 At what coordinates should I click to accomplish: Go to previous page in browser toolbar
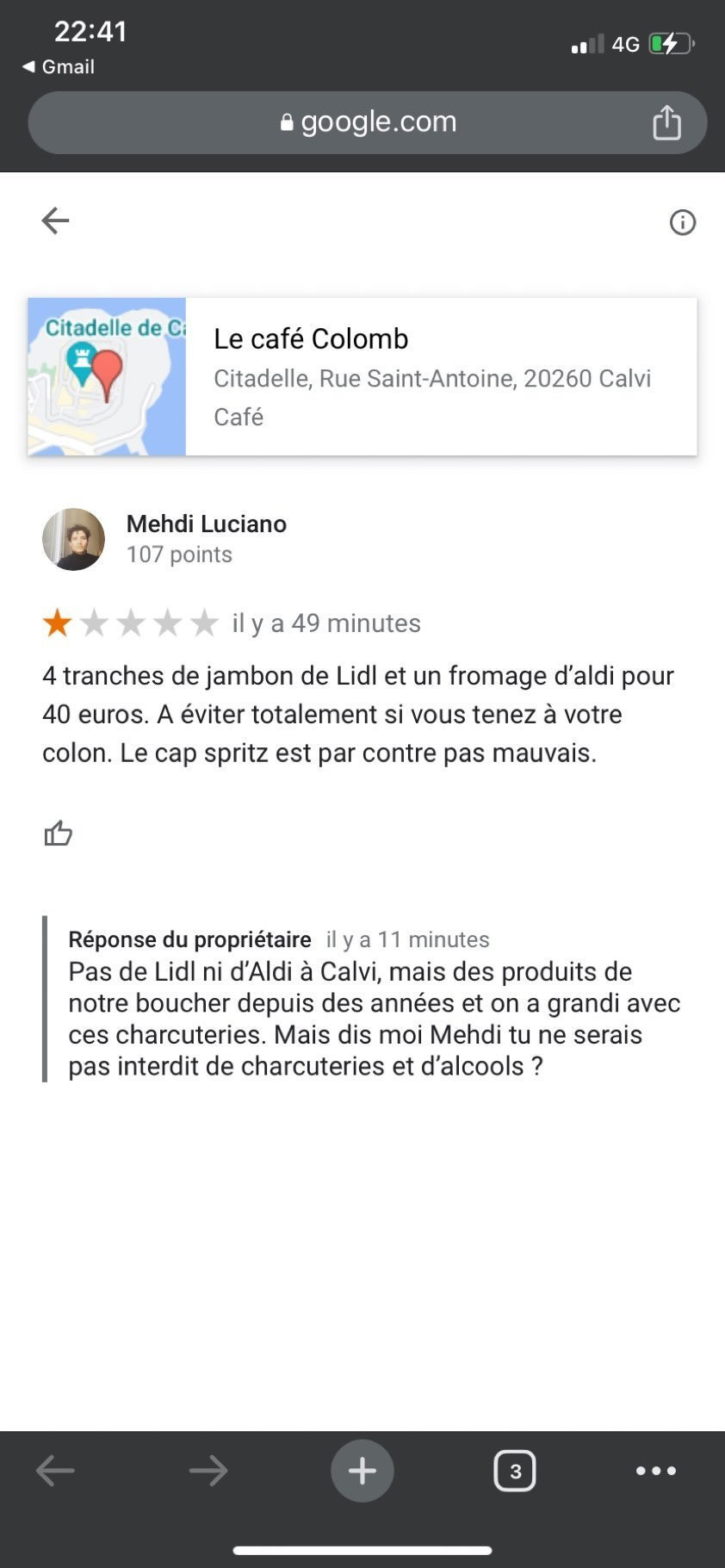click(56, 1471)
